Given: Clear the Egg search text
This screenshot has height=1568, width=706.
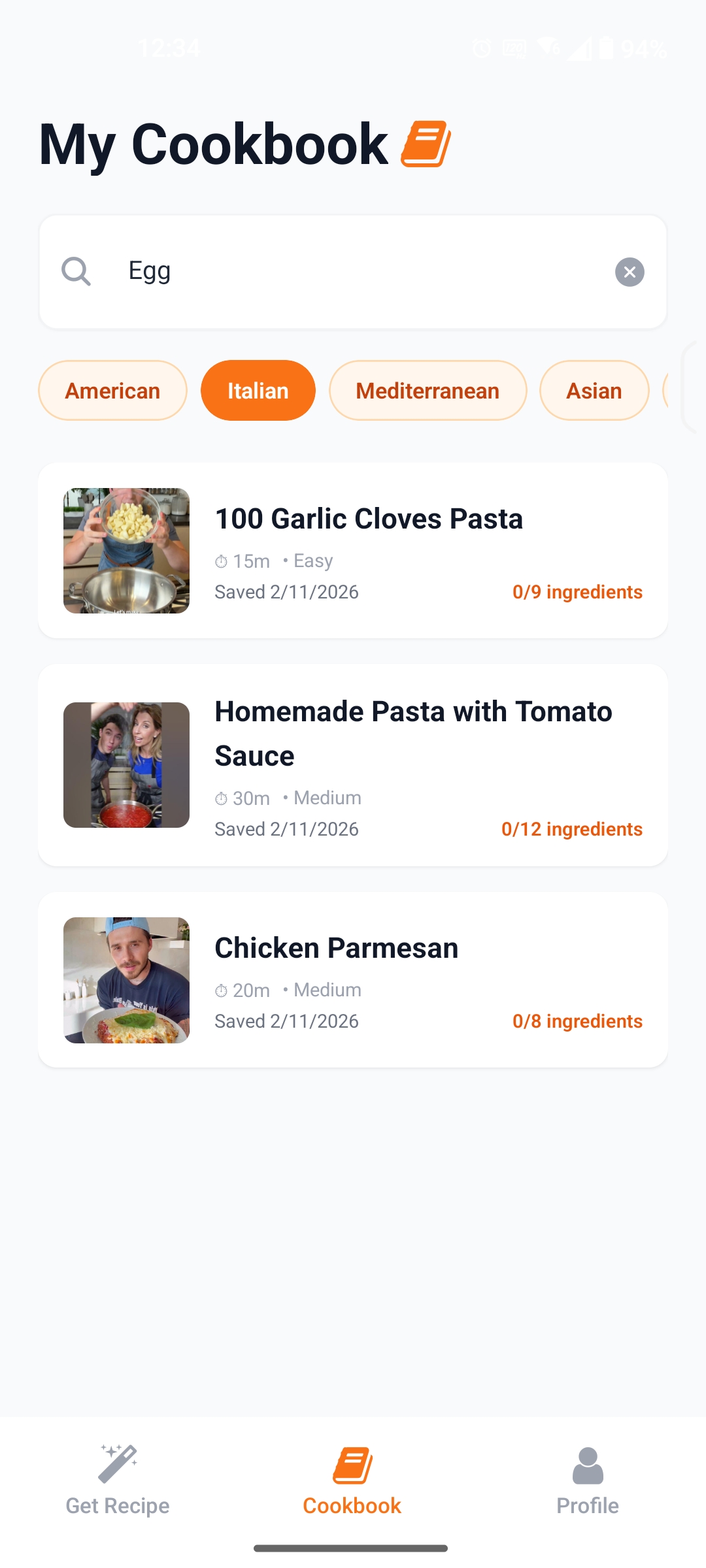Looking at the screenshot, I should click(630, 272).
